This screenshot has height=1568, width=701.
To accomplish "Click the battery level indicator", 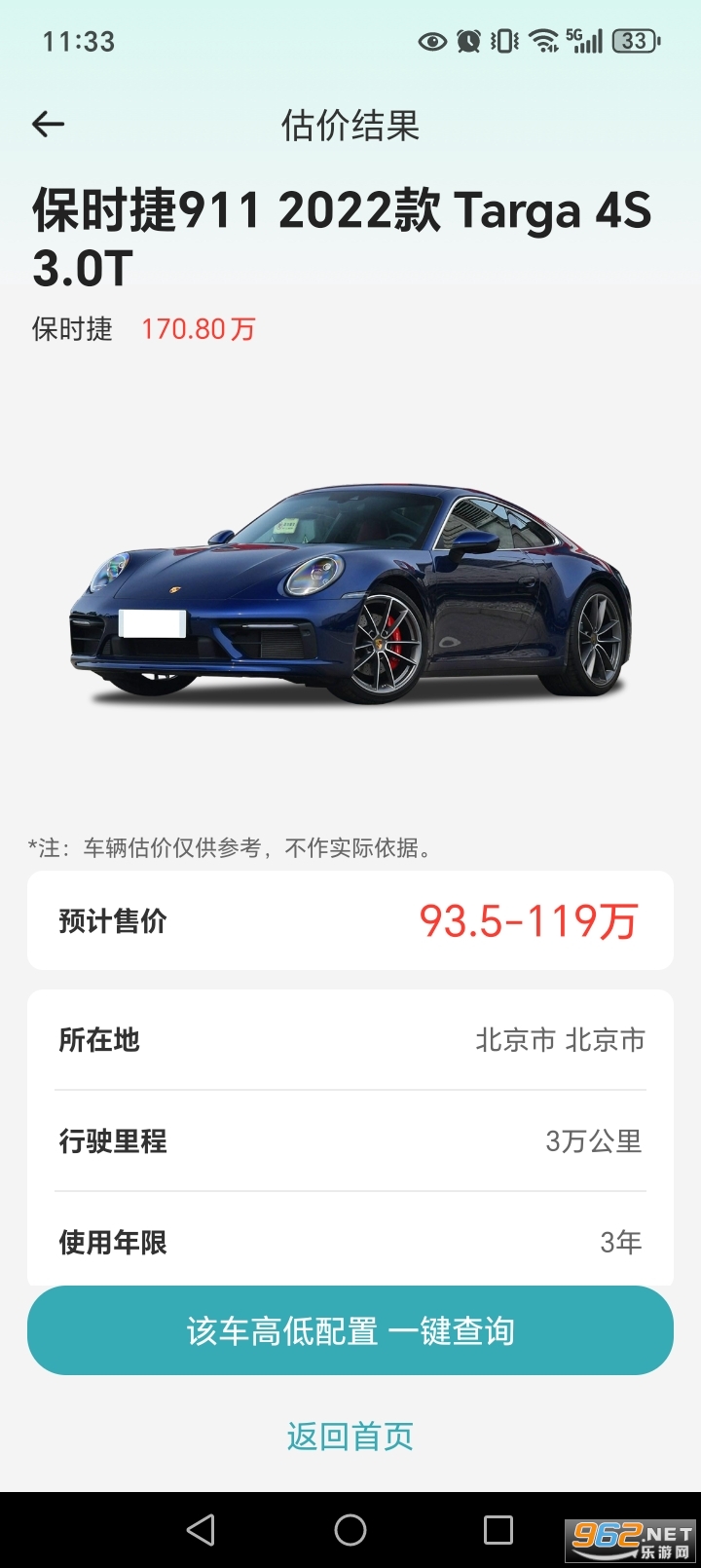I will coord(636,42).
